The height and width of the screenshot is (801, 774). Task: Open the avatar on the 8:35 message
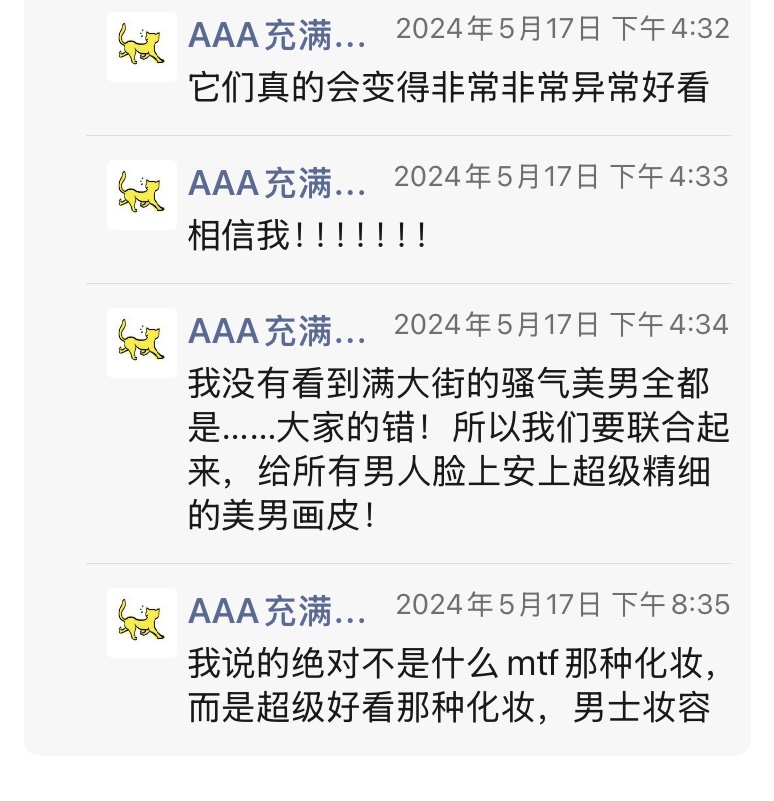[x=141, y=622]
